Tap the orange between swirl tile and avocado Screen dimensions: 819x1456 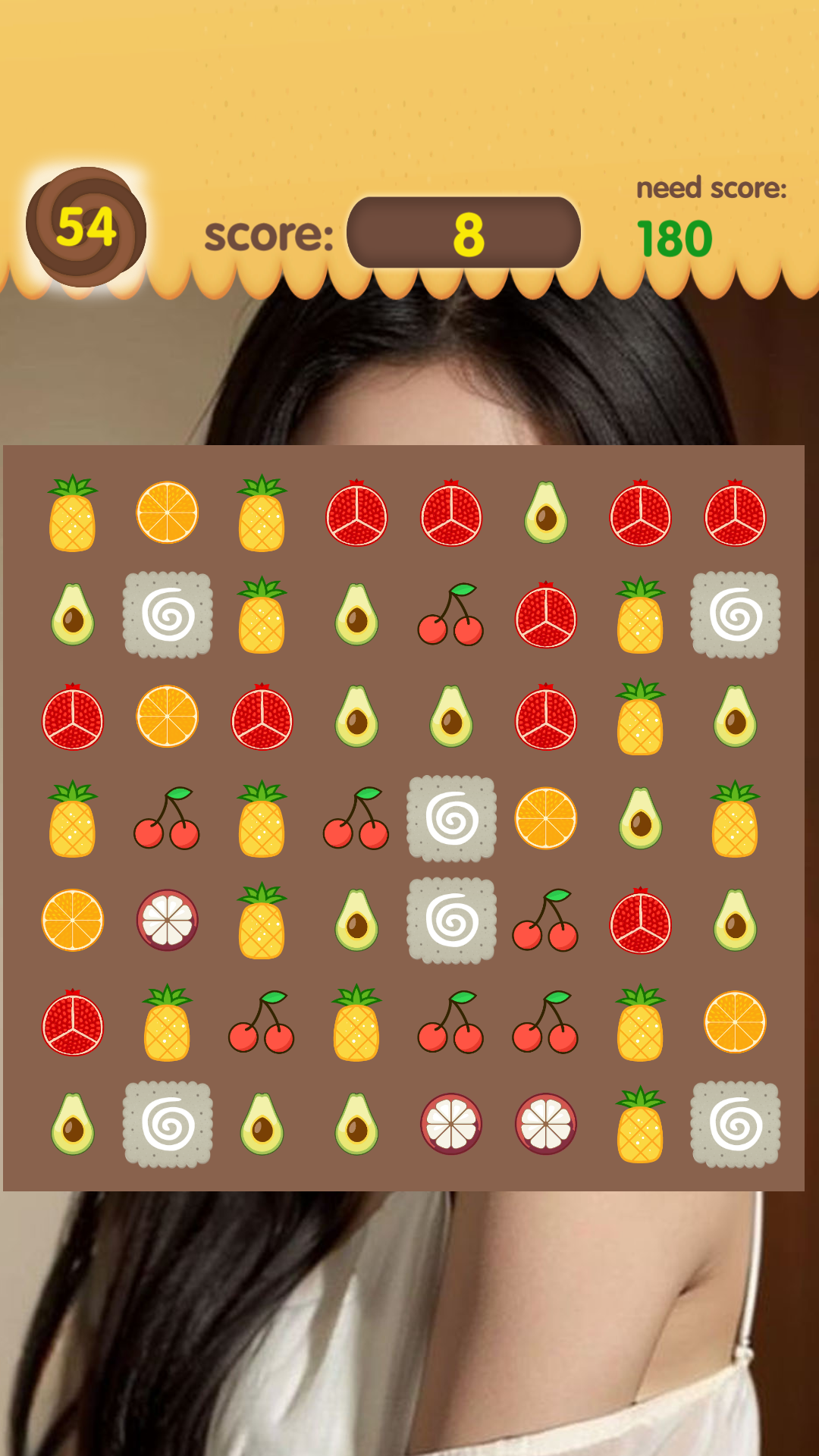click(x=546, y=818)
